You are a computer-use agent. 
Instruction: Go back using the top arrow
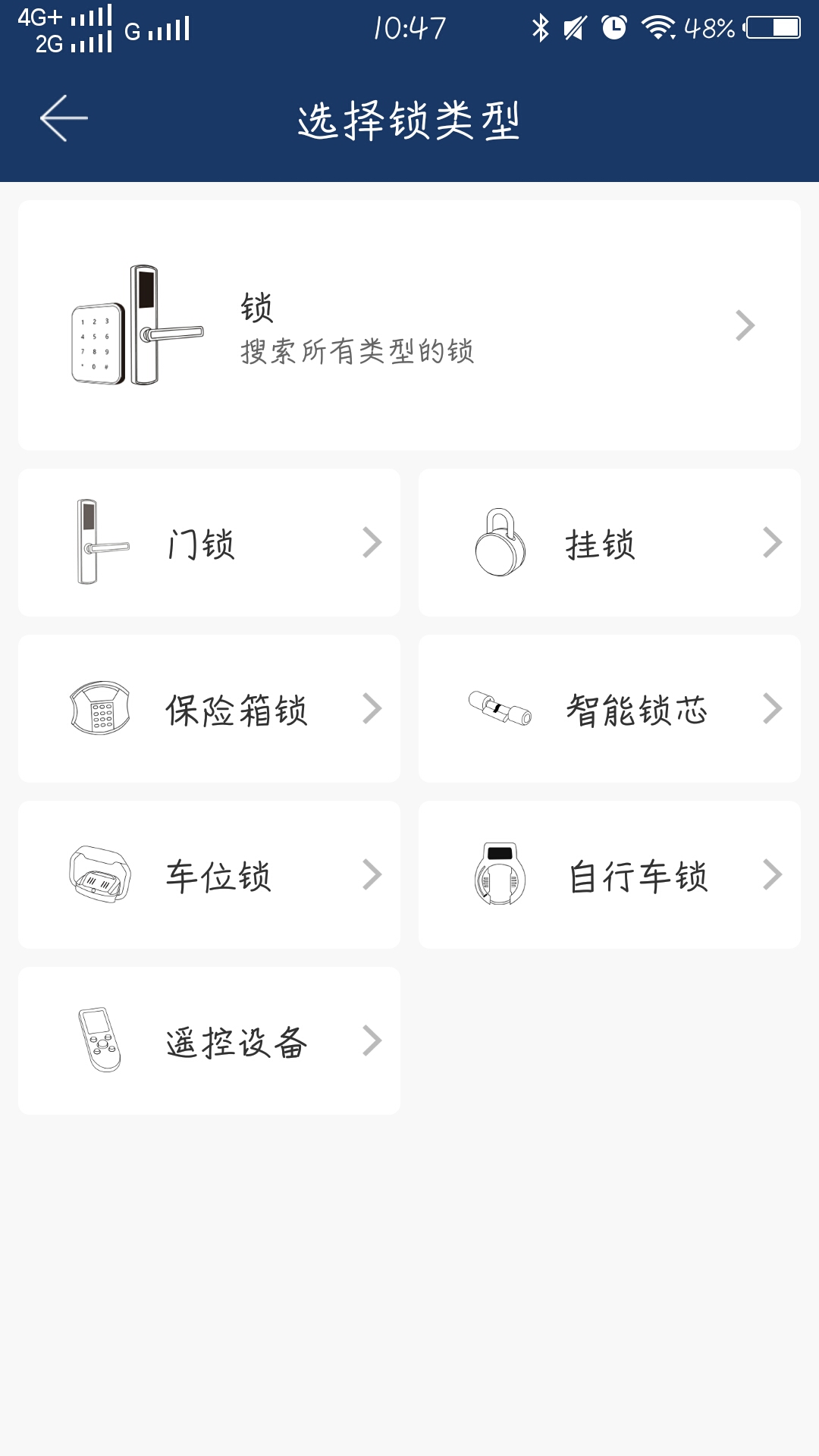pyautogui.click(x=64, y=118)
